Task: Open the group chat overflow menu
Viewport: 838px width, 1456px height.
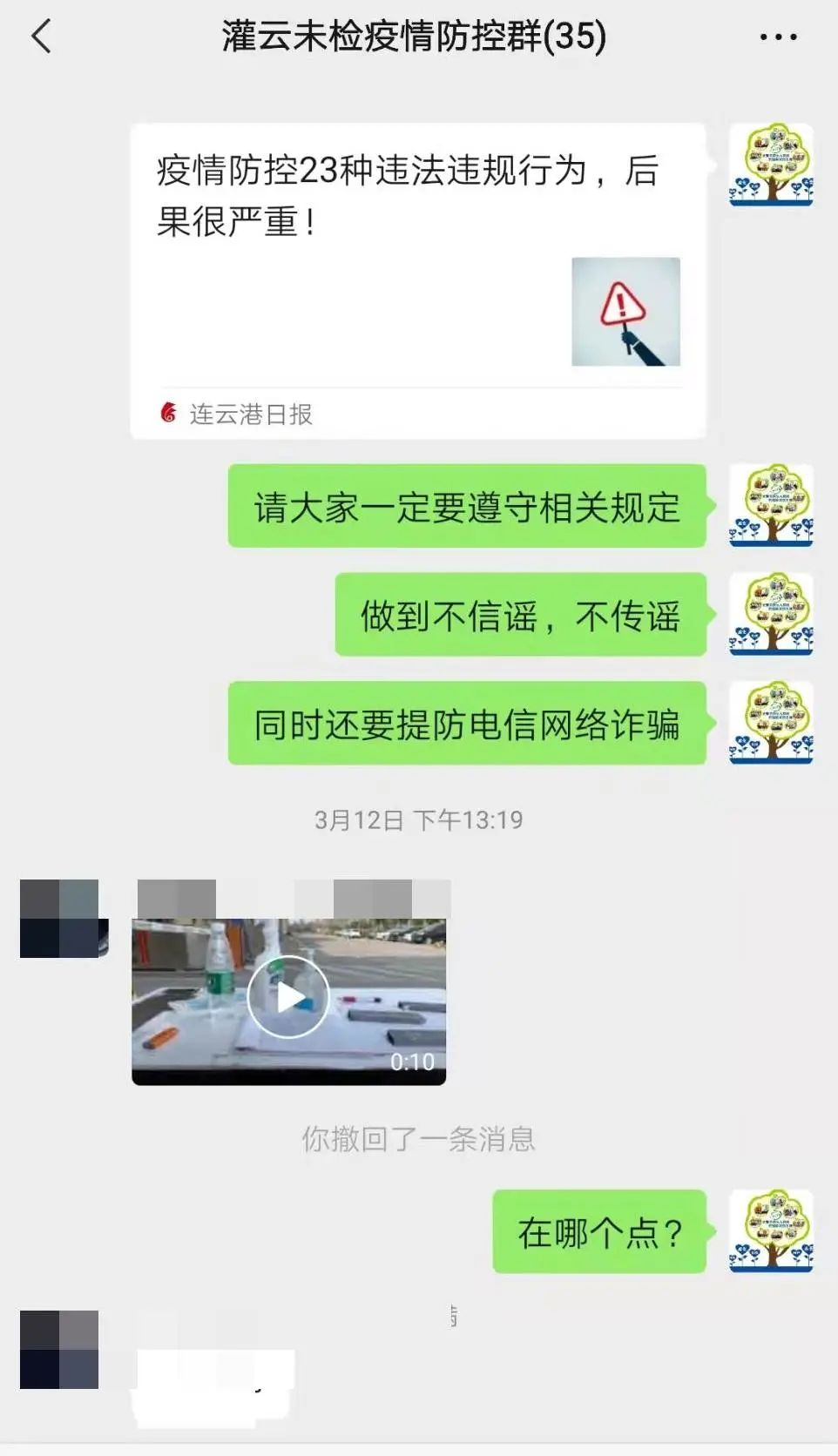Action: click(777, 37)
